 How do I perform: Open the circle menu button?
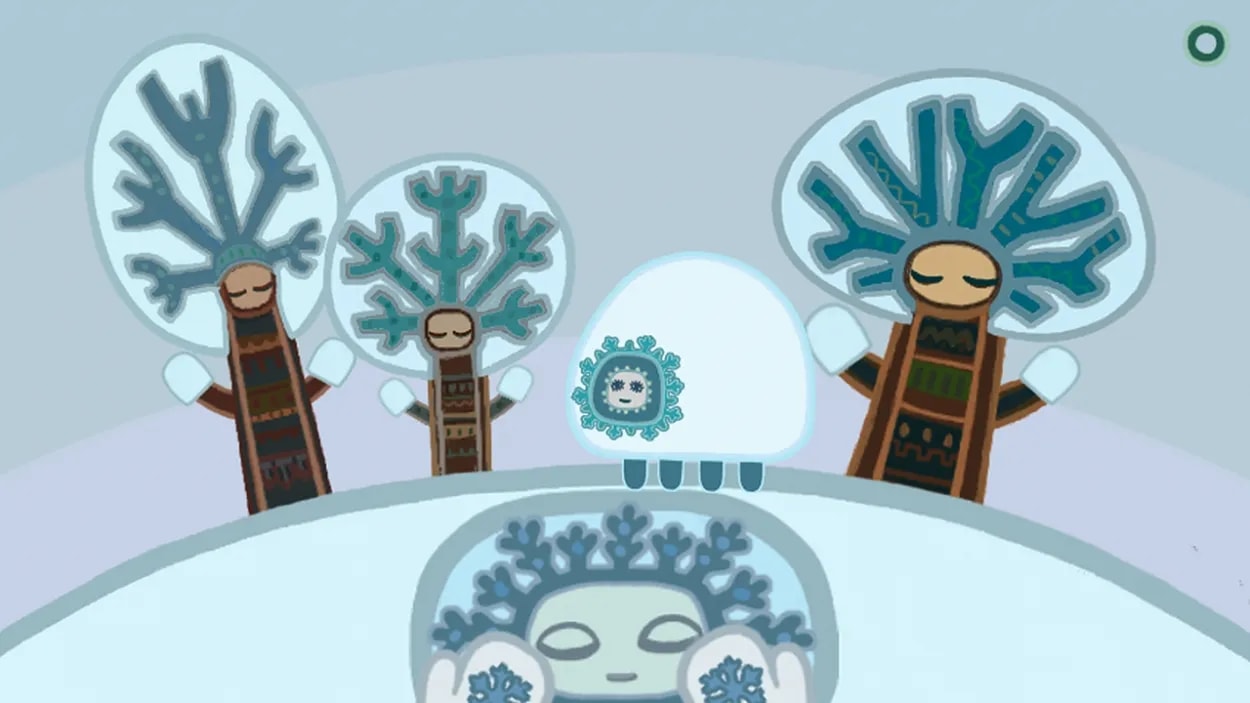point(1205,44)
